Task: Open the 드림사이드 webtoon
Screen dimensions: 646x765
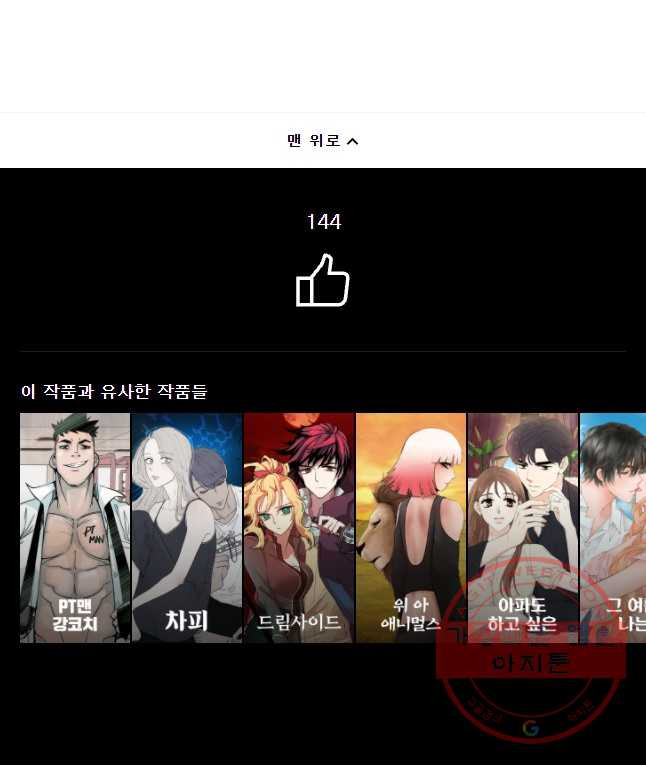Action: [x=299, y=527]
